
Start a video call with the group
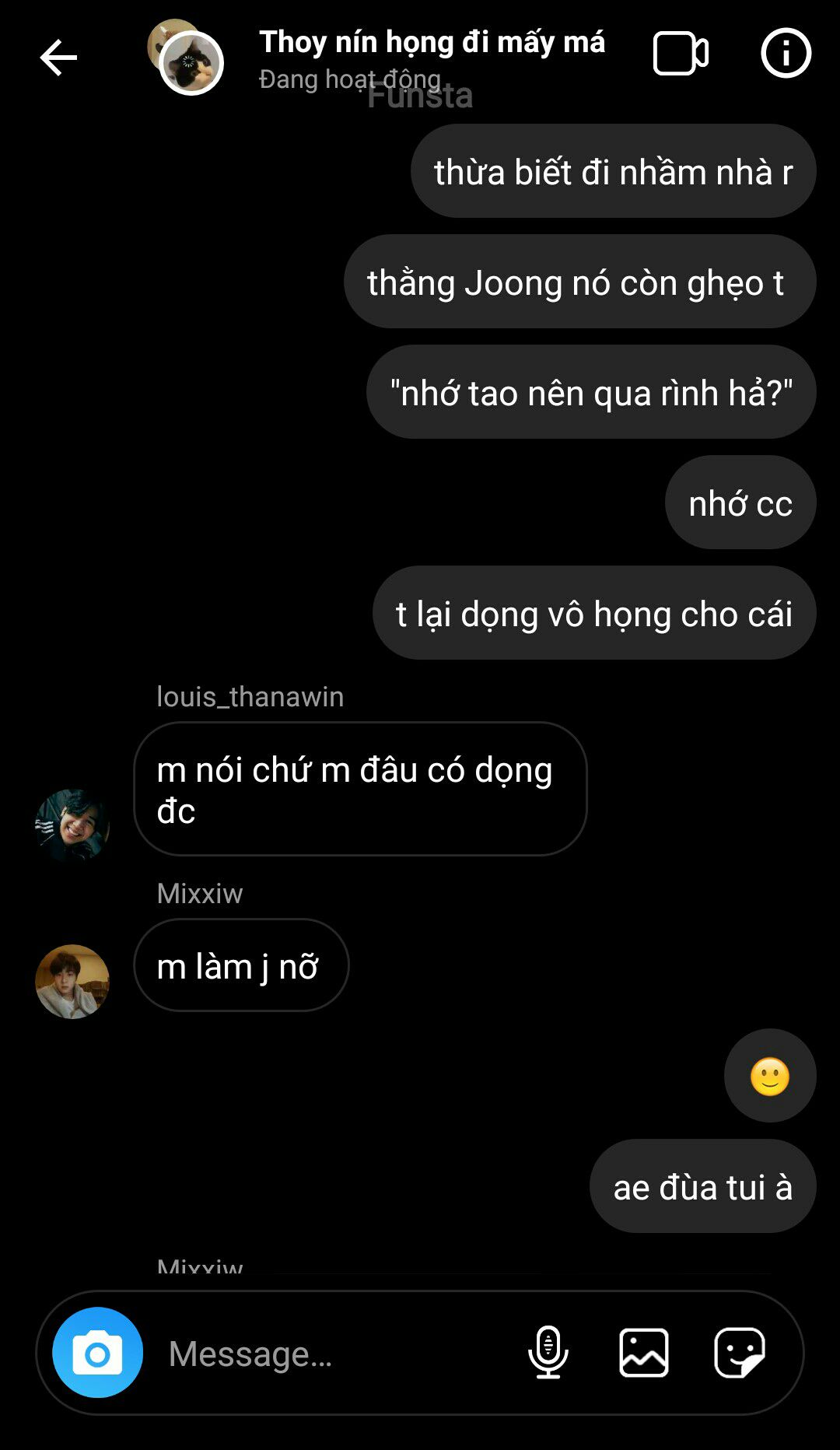[681, 54]
